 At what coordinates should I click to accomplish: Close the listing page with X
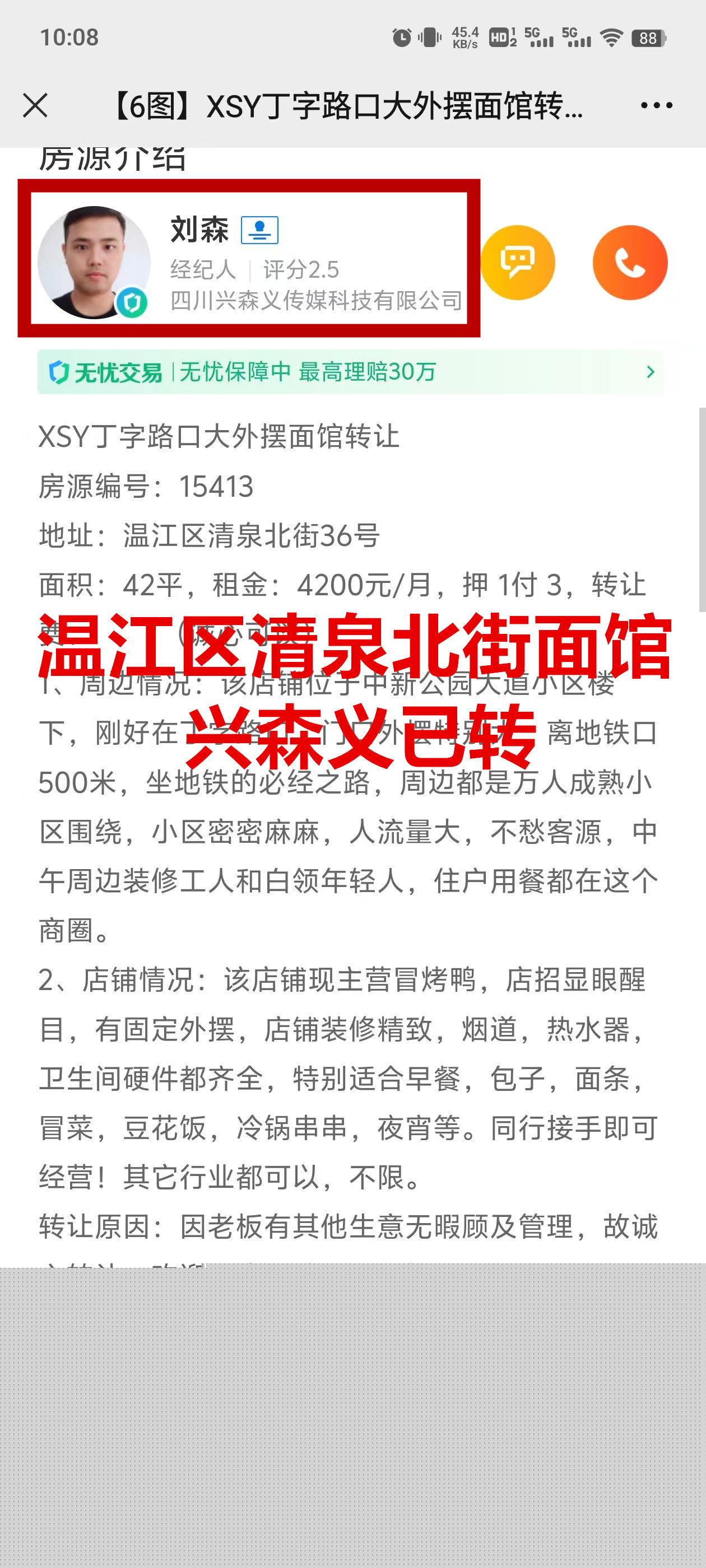(x=35, y=105)
